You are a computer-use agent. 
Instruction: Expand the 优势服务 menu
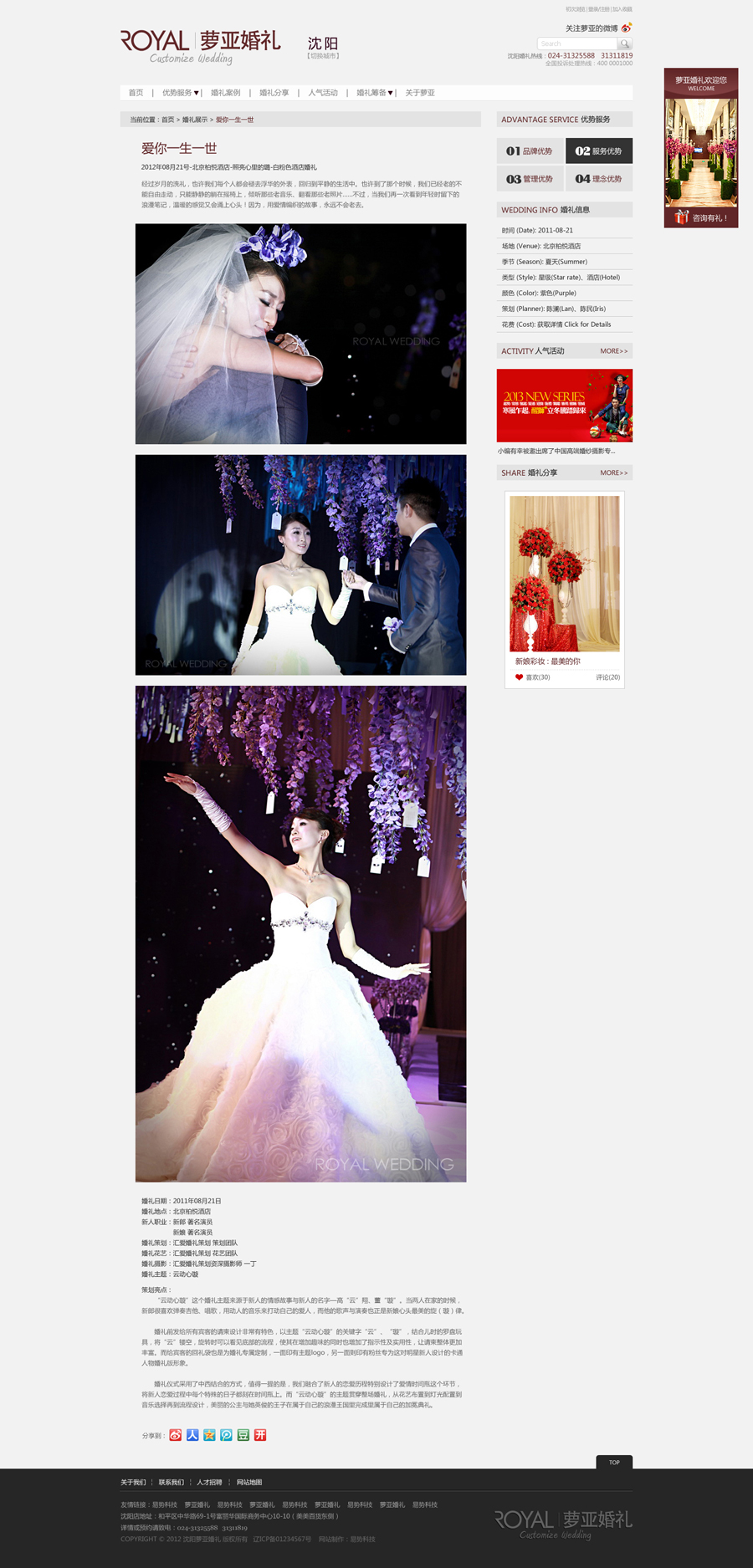pos(180,93)
